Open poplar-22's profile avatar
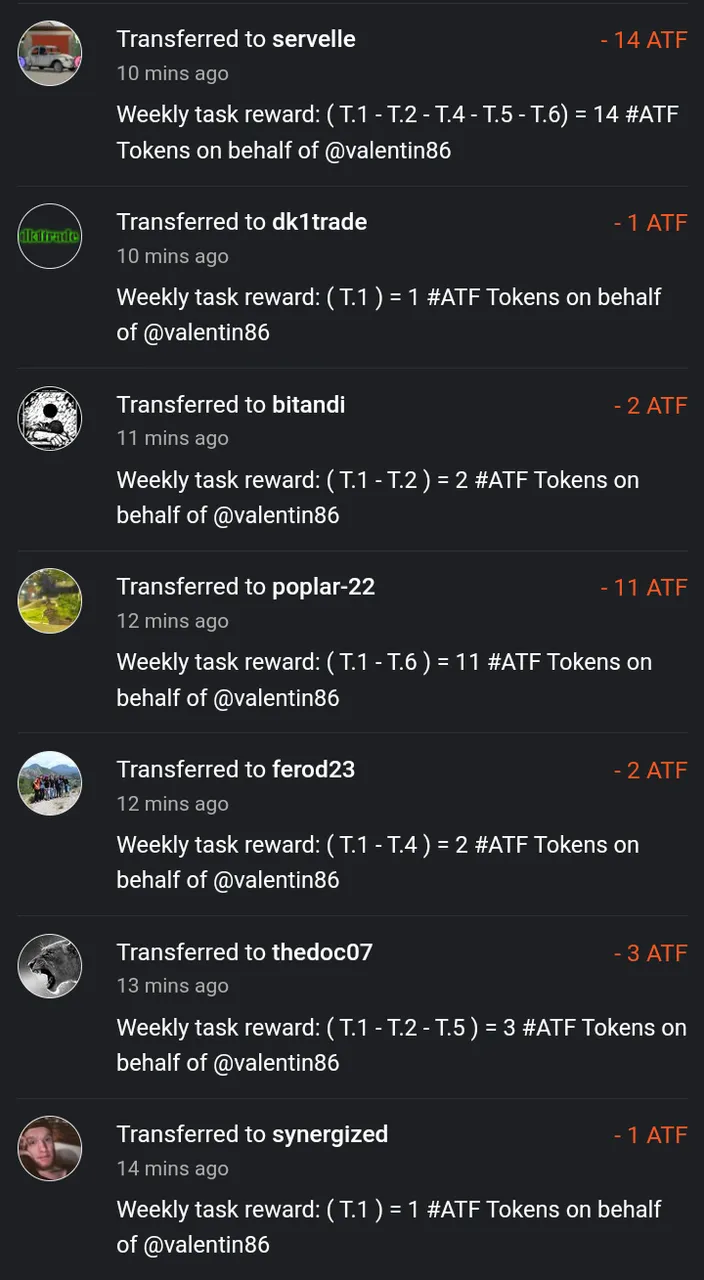The height and width of the screenshot is (1280, 704). coord(50,601)
